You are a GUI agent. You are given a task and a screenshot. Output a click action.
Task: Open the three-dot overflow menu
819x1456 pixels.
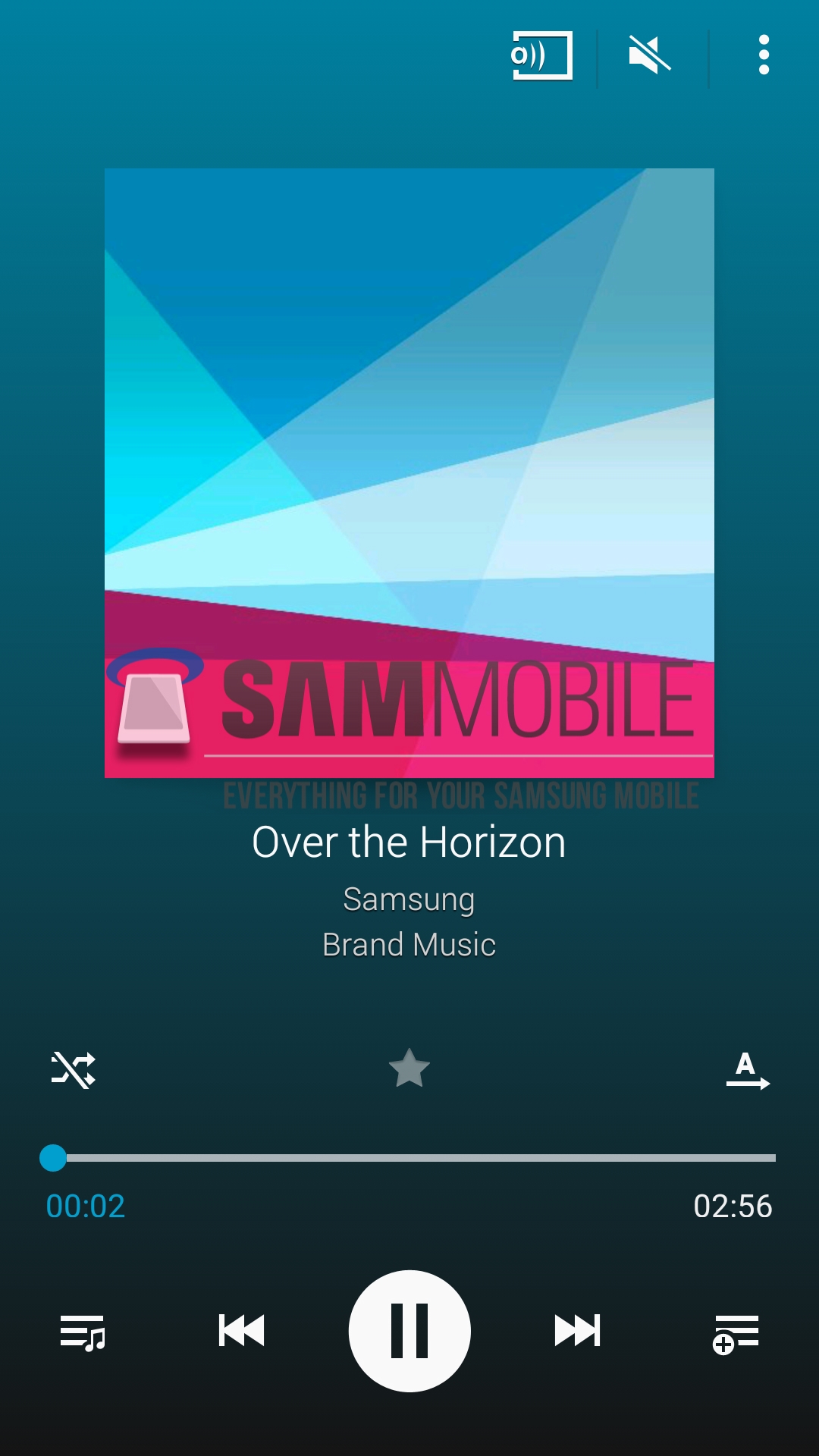coord(764,55)
